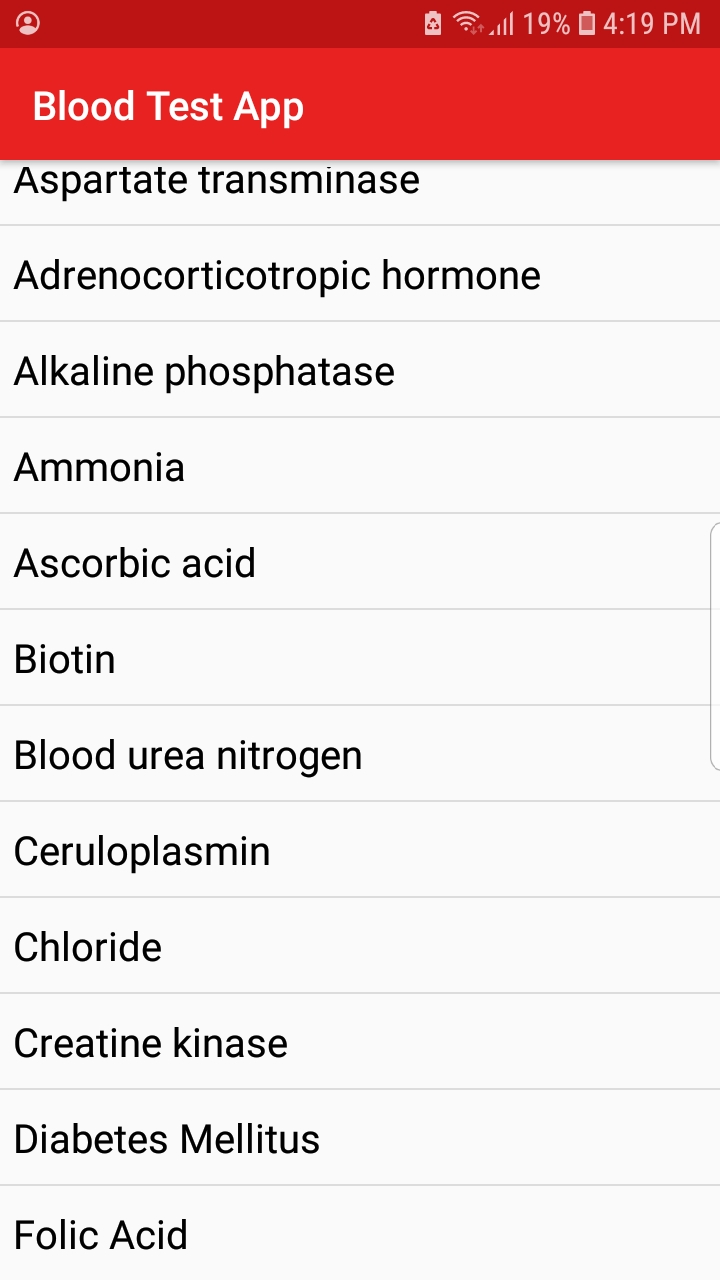Tap the edge panel handle
This screenshot has height=1280, width=720.
pyautogui.click(x=714, y=646)
